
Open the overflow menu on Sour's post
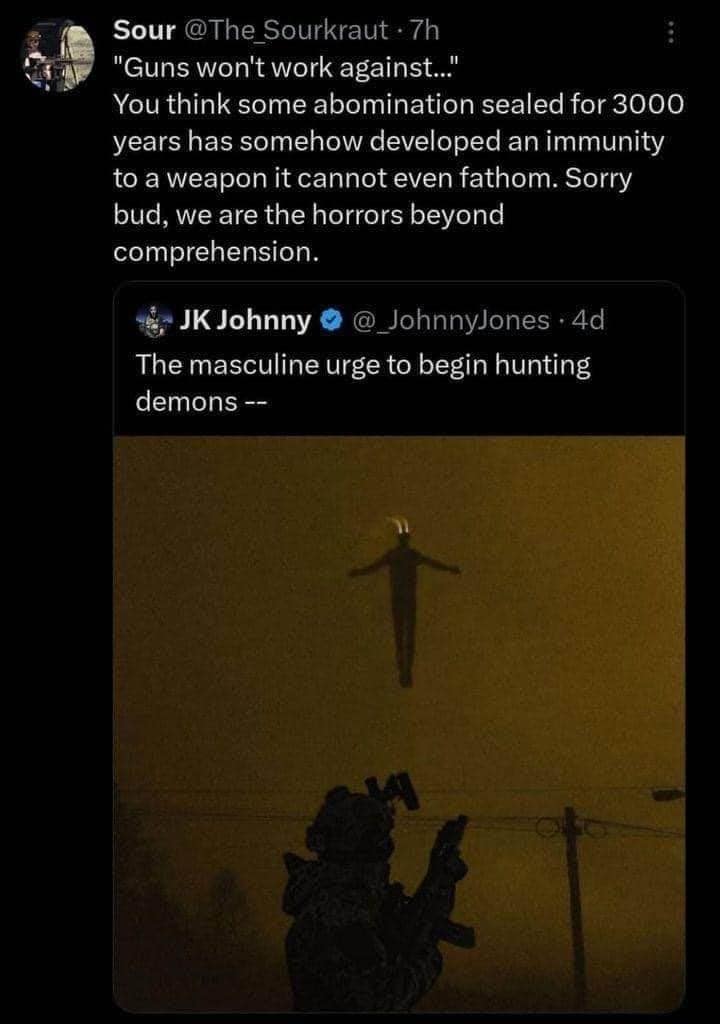click(671, 34)
